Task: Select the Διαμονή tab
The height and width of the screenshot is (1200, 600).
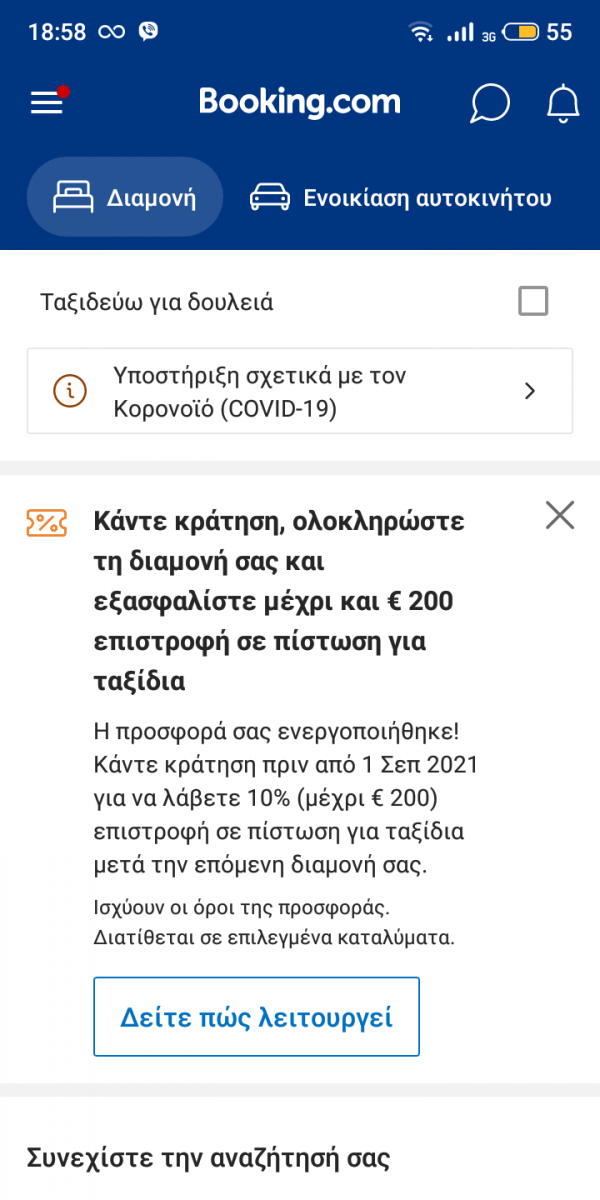Action: 125,197
